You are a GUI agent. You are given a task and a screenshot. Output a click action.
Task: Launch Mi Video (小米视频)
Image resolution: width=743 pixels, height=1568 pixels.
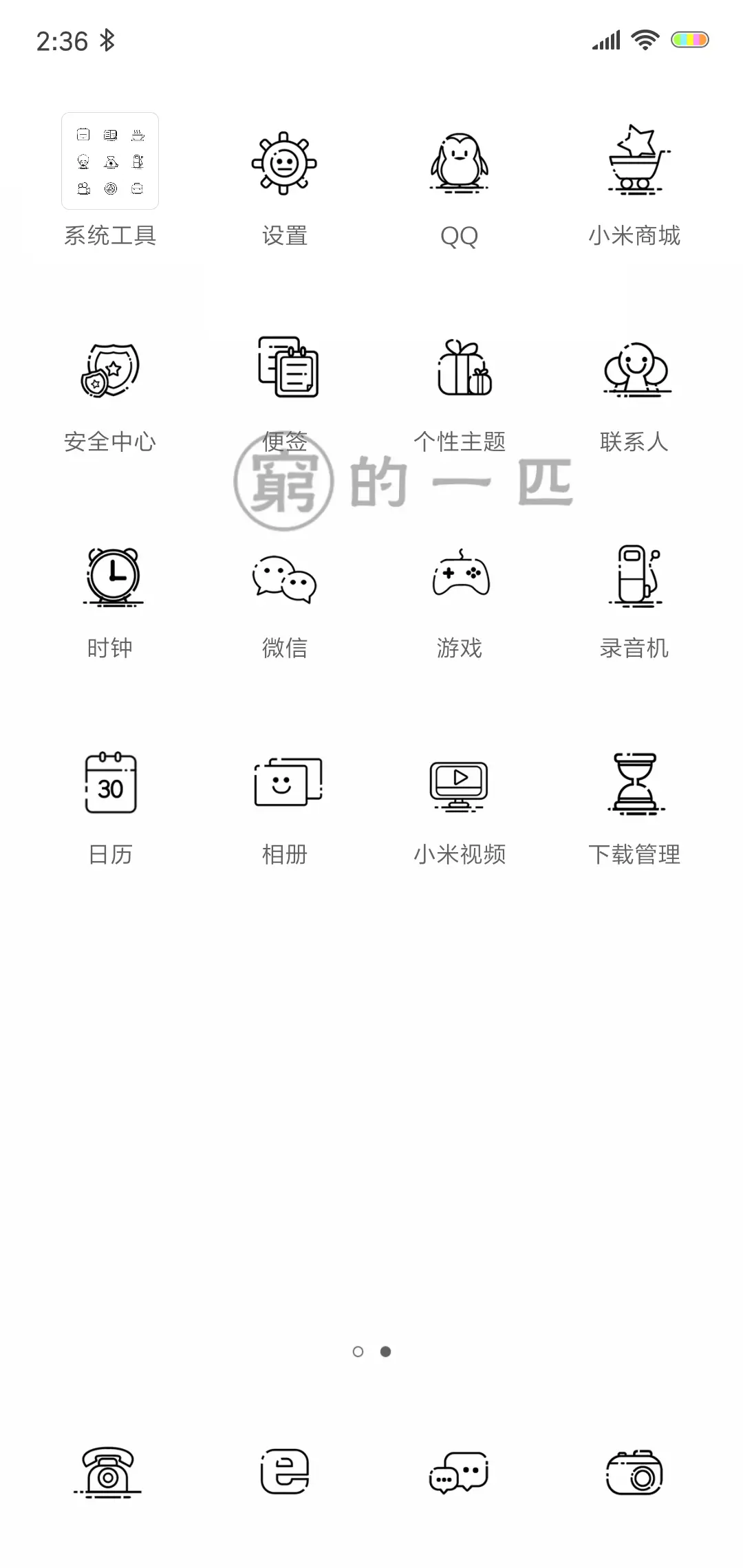pyautogui.click(x=460, y=784)
